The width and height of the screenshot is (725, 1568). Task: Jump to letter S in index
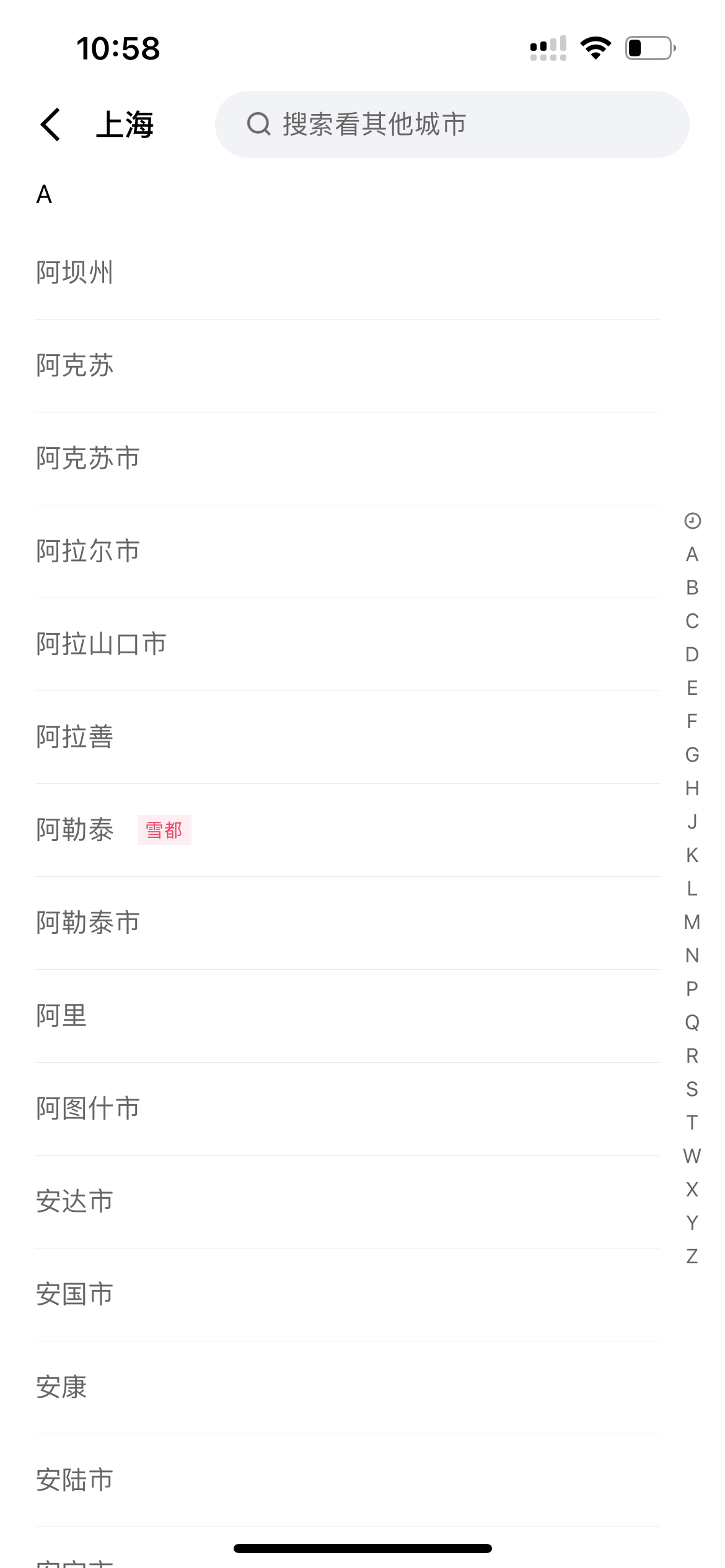point(692,1089)
